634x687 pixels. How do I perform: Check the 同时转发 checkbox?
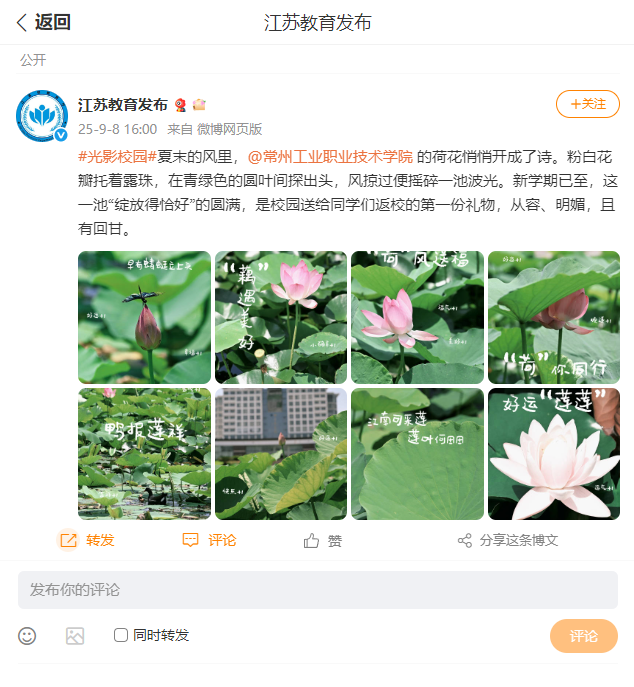pyautogui.click(x=121, y=635)
